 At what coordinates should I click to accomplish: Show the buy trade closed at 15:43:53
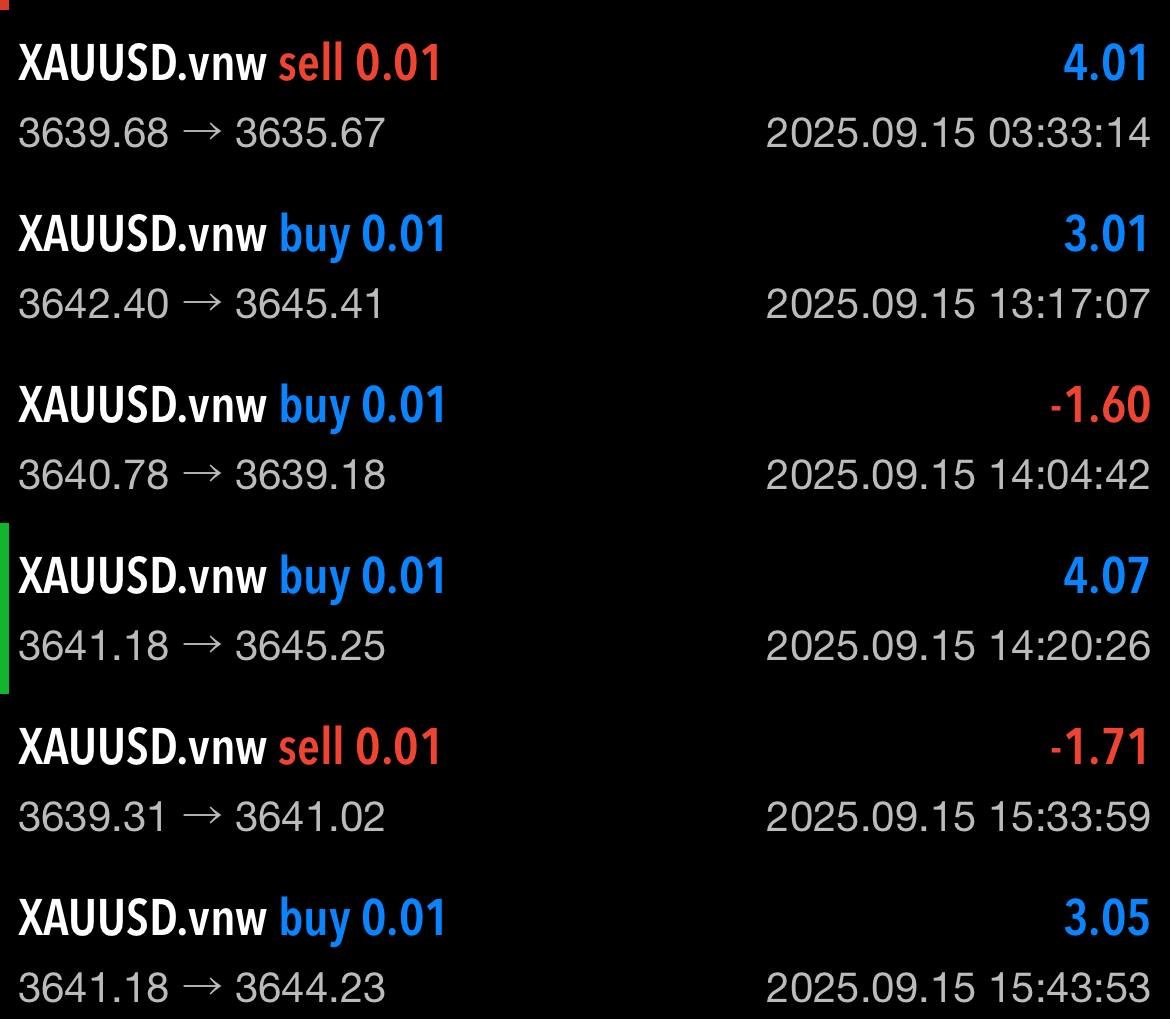coord(585,952)
